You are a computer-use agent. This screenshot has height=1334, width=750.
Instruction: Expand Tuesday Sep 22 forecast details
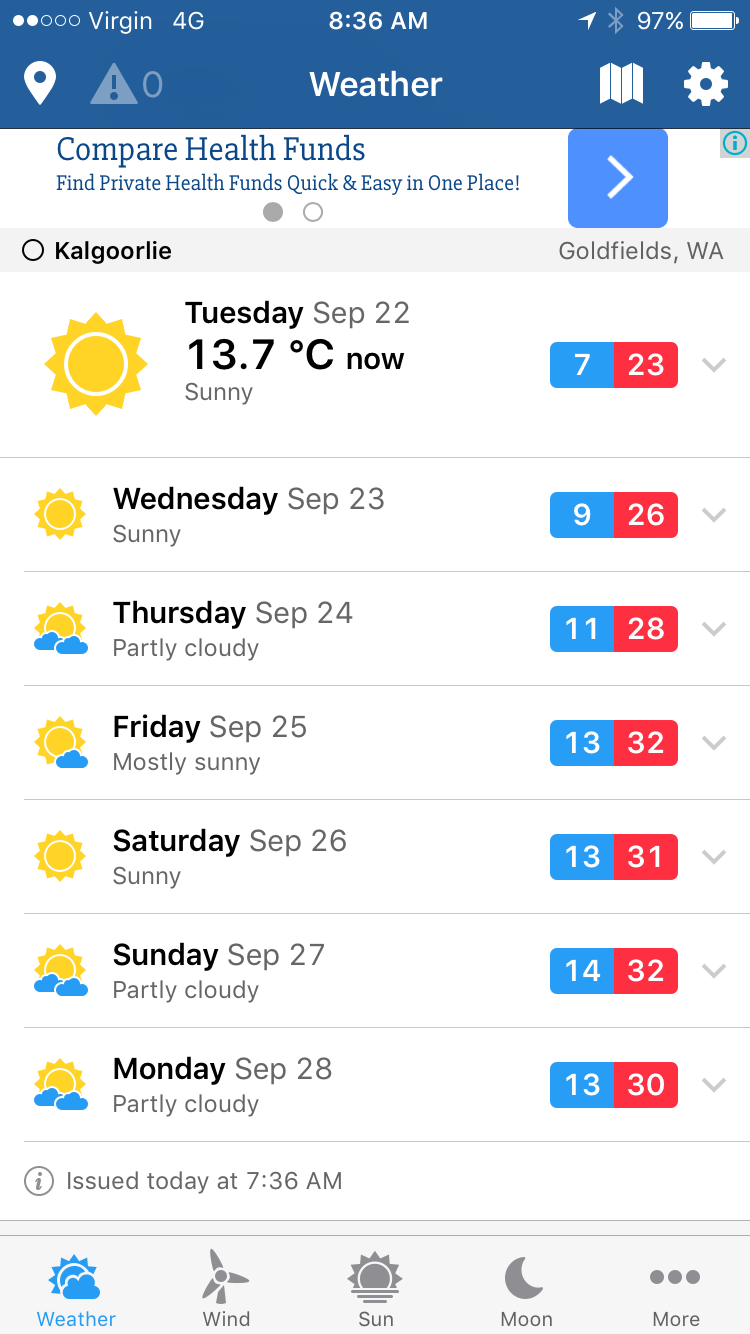click(x=713, y=365)
